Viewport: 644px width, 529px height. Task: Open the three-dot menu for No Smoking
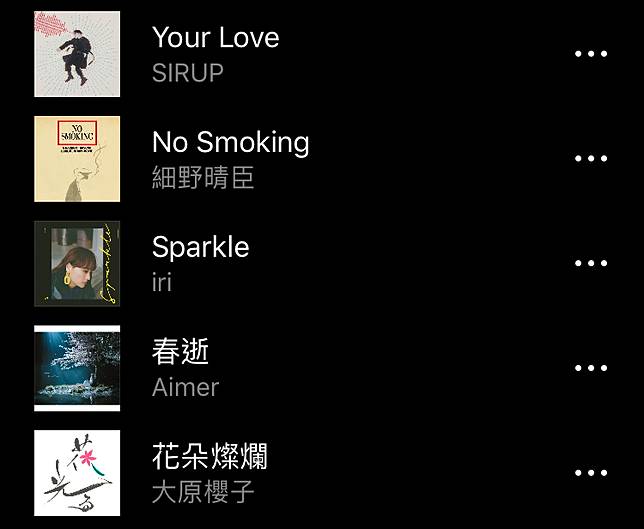coord(591,158)
